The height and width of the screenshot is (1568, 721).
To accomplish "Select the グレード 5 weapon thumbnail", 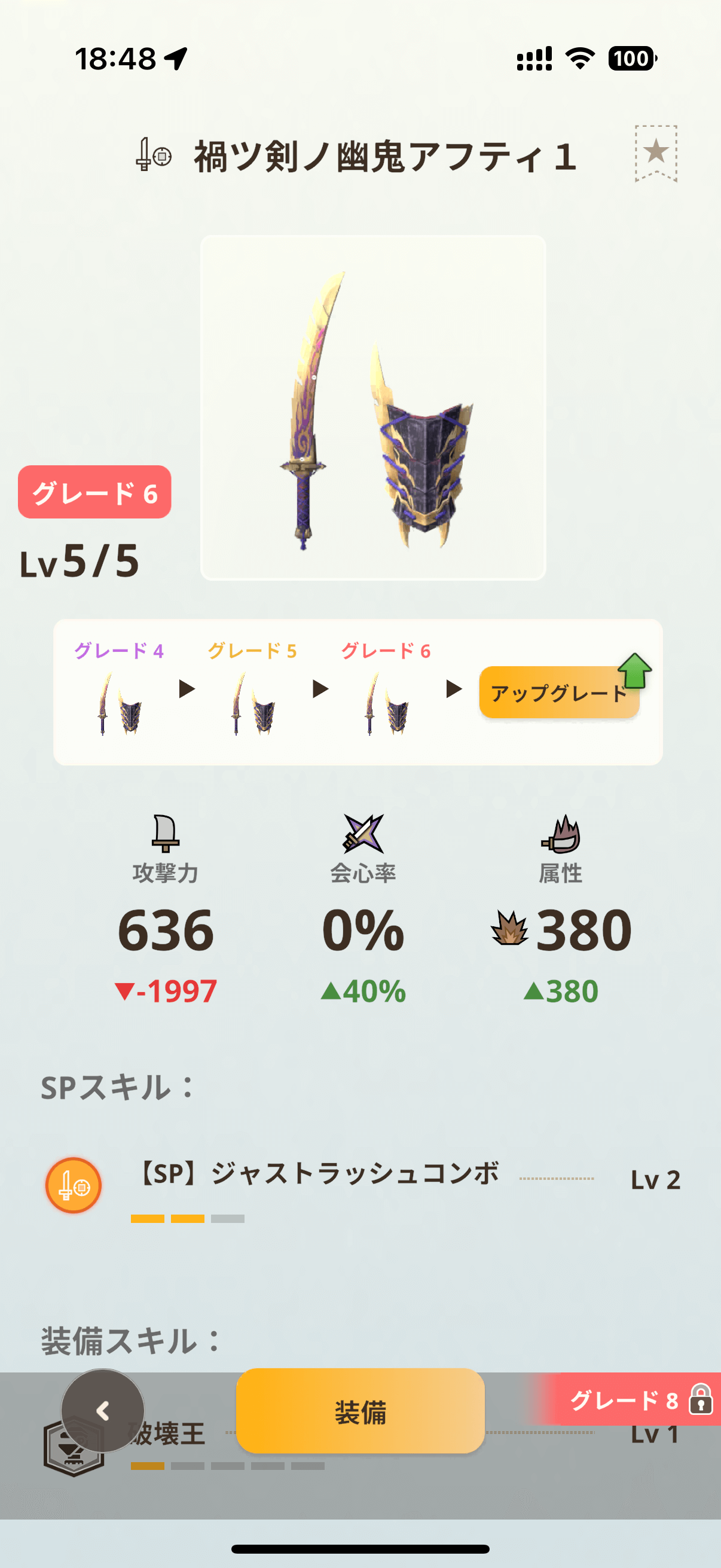I will [x=252, y=704].
